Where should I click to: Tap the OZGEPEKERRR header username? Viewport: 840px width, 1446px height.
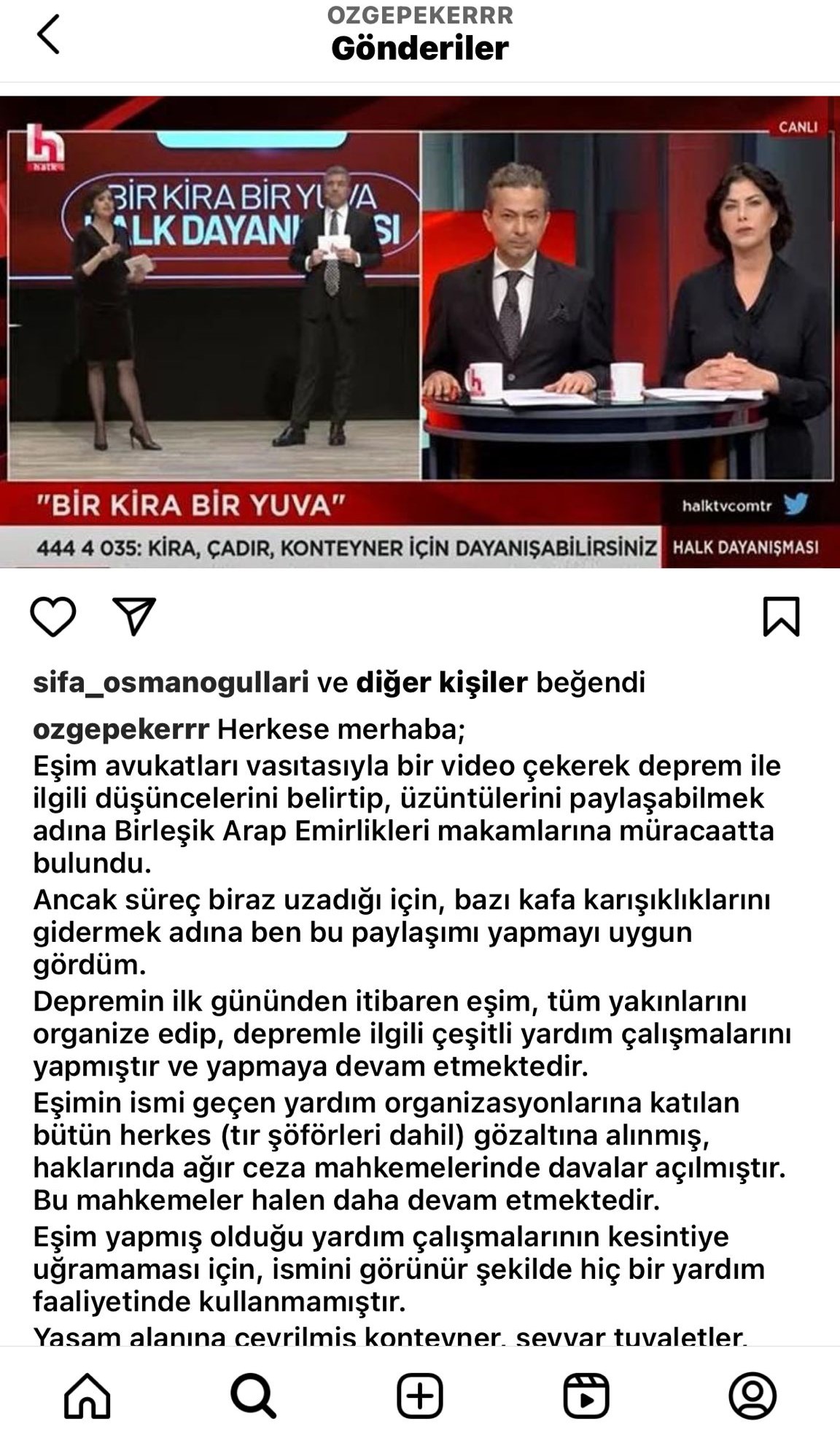(x=420, y=15)
